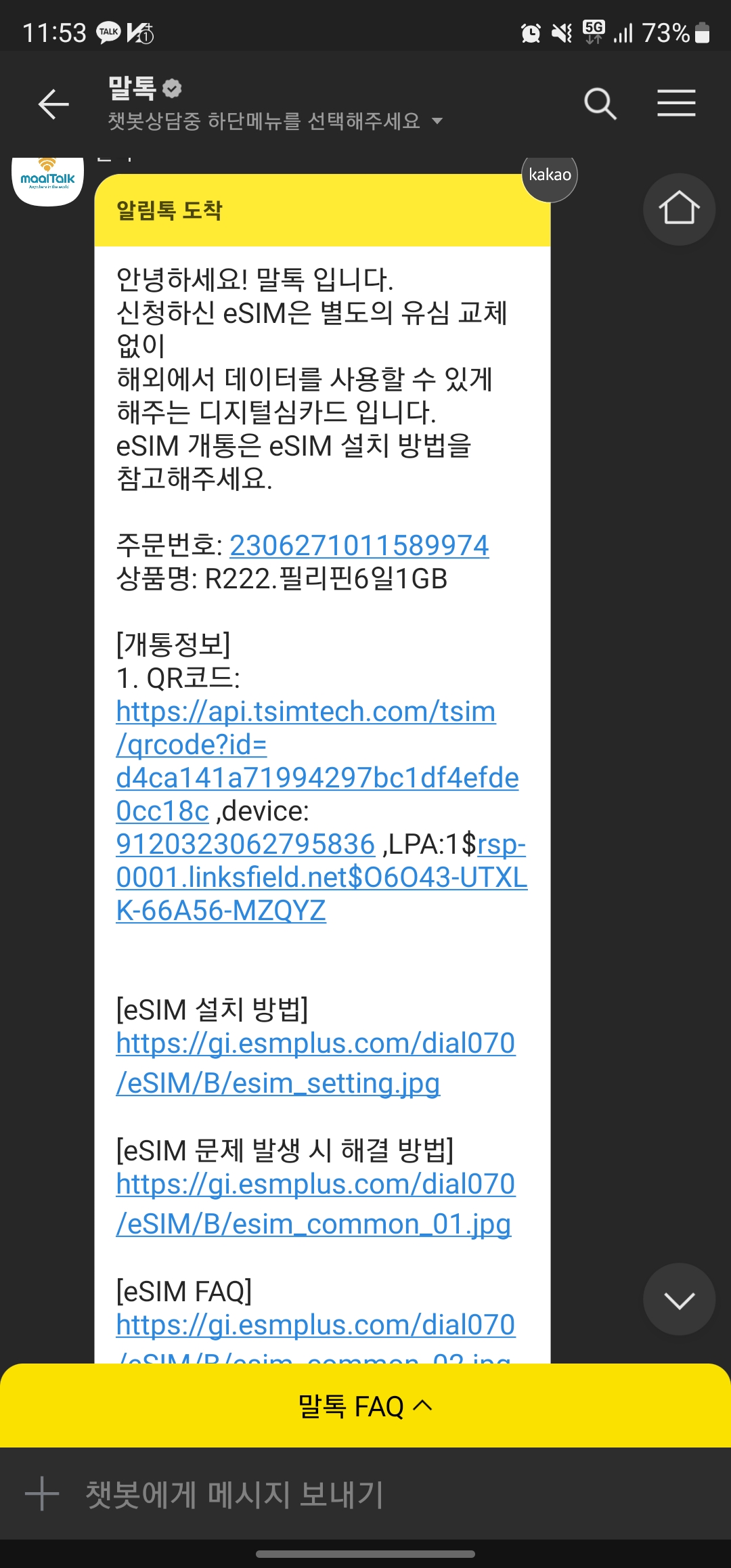Open order number 2306271011589974 link
The image size is (731, 1568).
[x=359, y=546]
